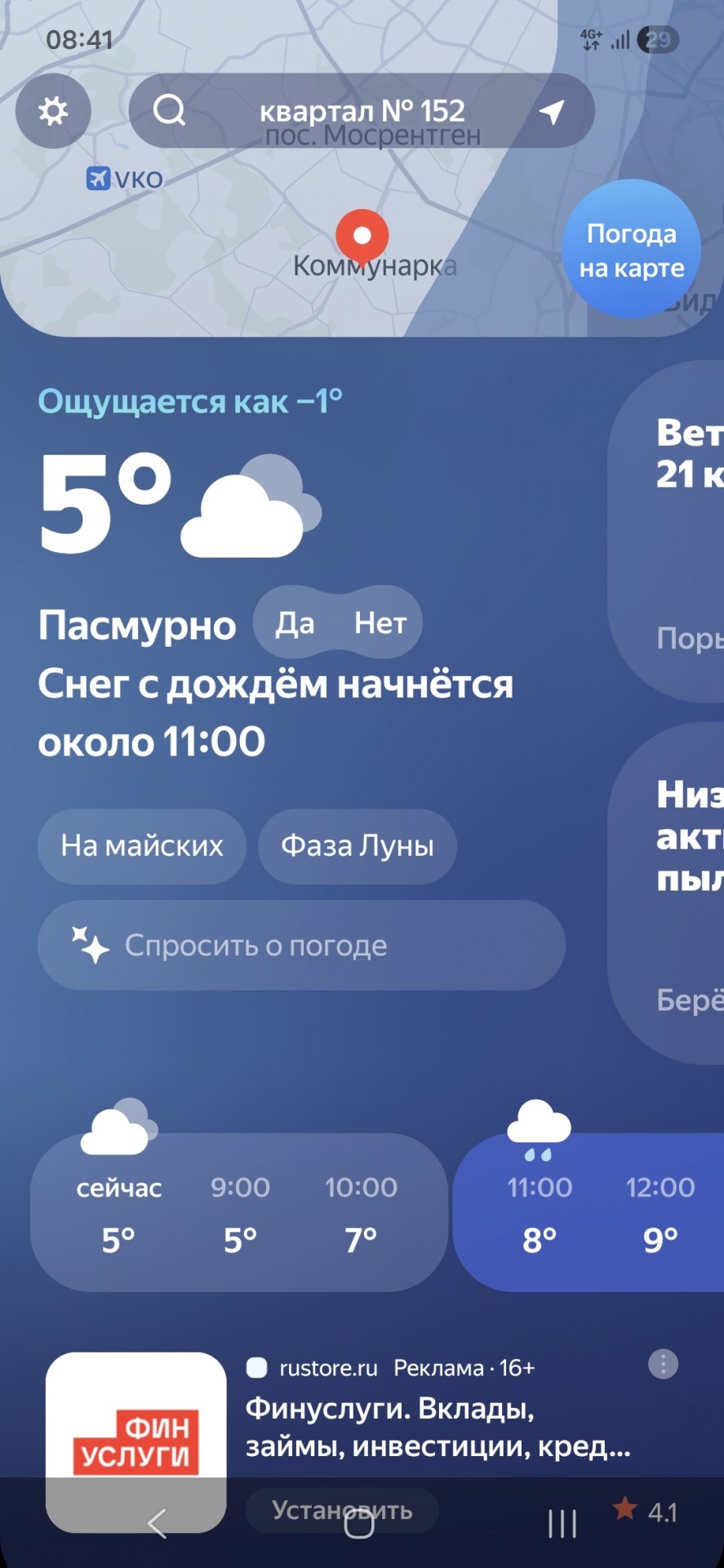Open the hourly forecast for 10:00

(361, 1213)
